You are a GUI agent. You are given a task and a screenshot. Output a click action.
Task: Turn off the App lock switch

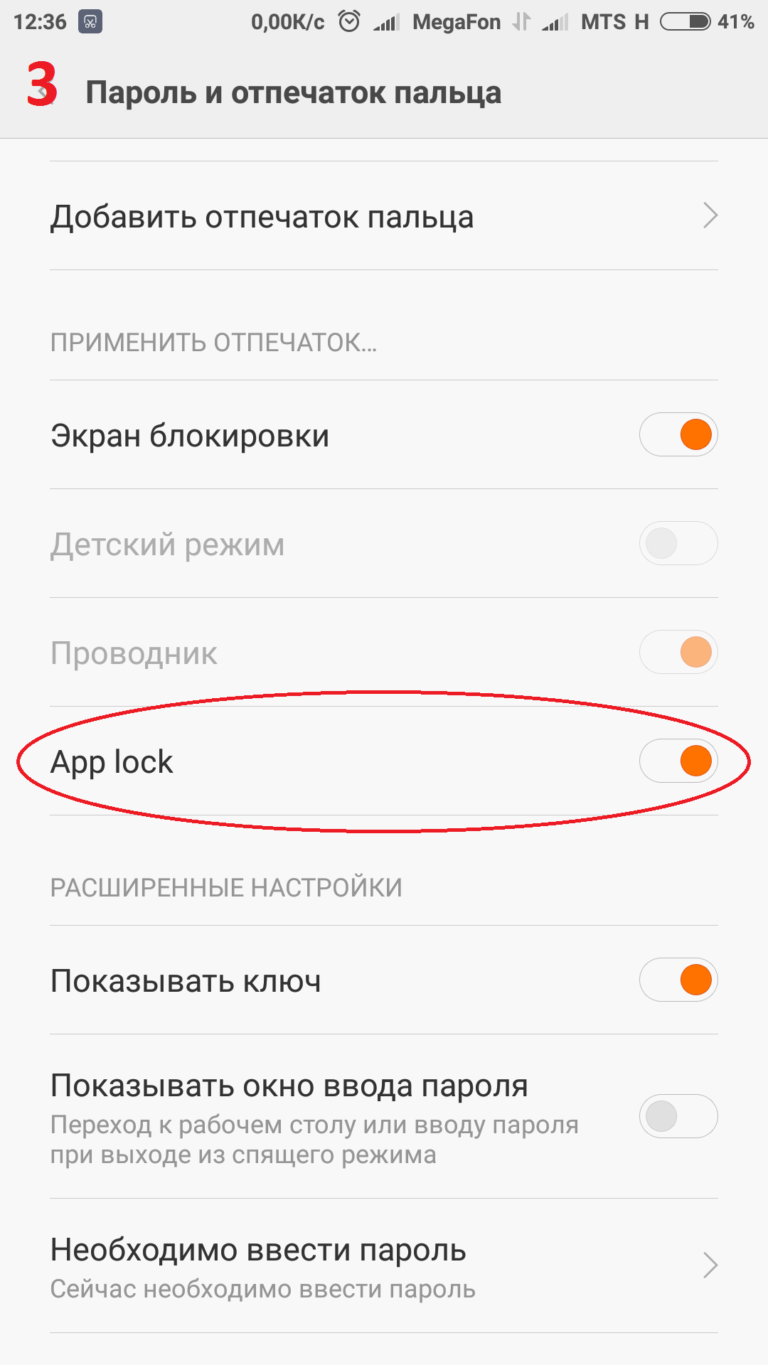[678, 761]
